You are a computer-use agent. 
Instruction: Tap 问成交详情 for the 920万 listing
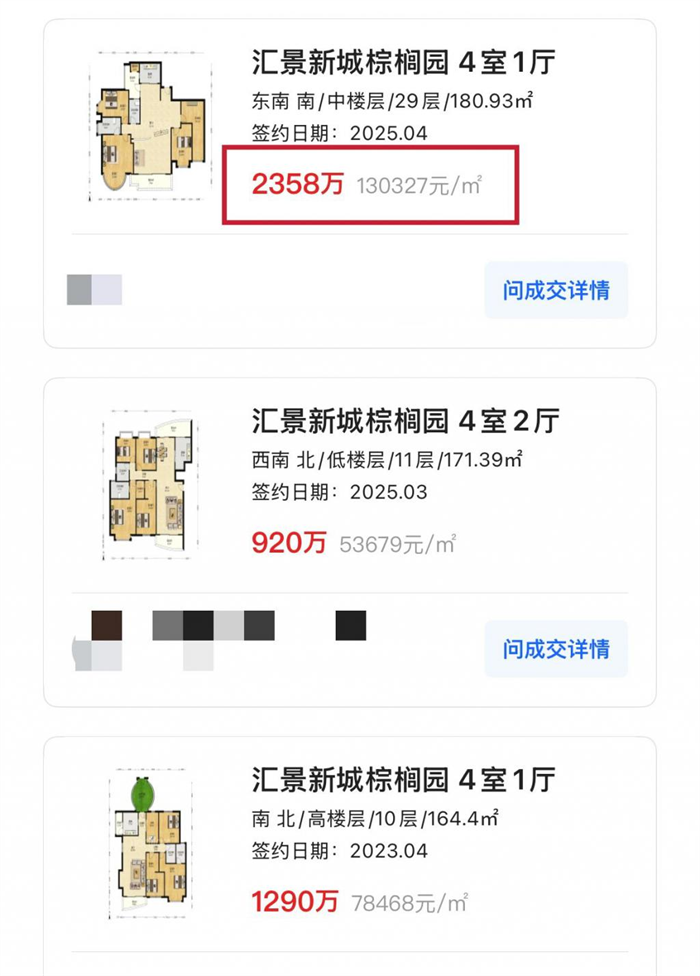[556, 649]
